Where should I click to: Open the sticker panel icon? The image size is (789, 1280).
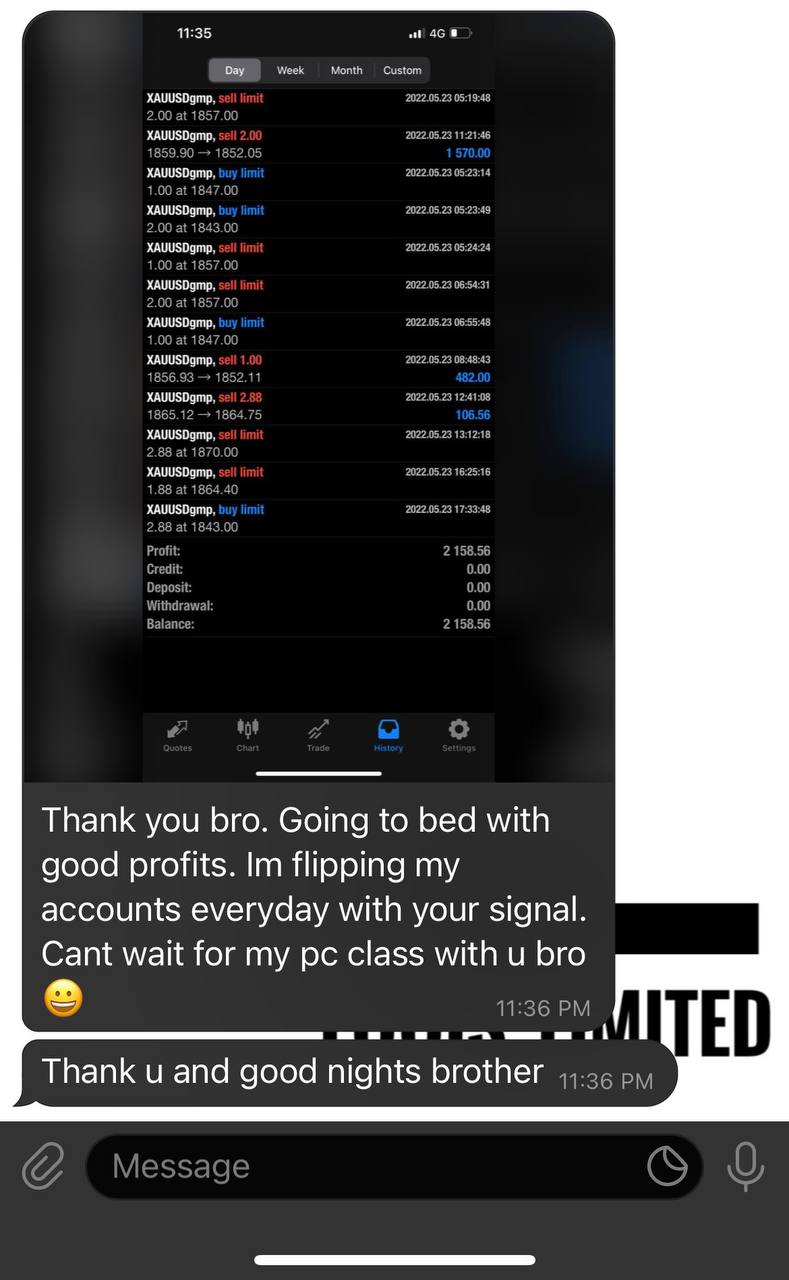click(667, 1166)
